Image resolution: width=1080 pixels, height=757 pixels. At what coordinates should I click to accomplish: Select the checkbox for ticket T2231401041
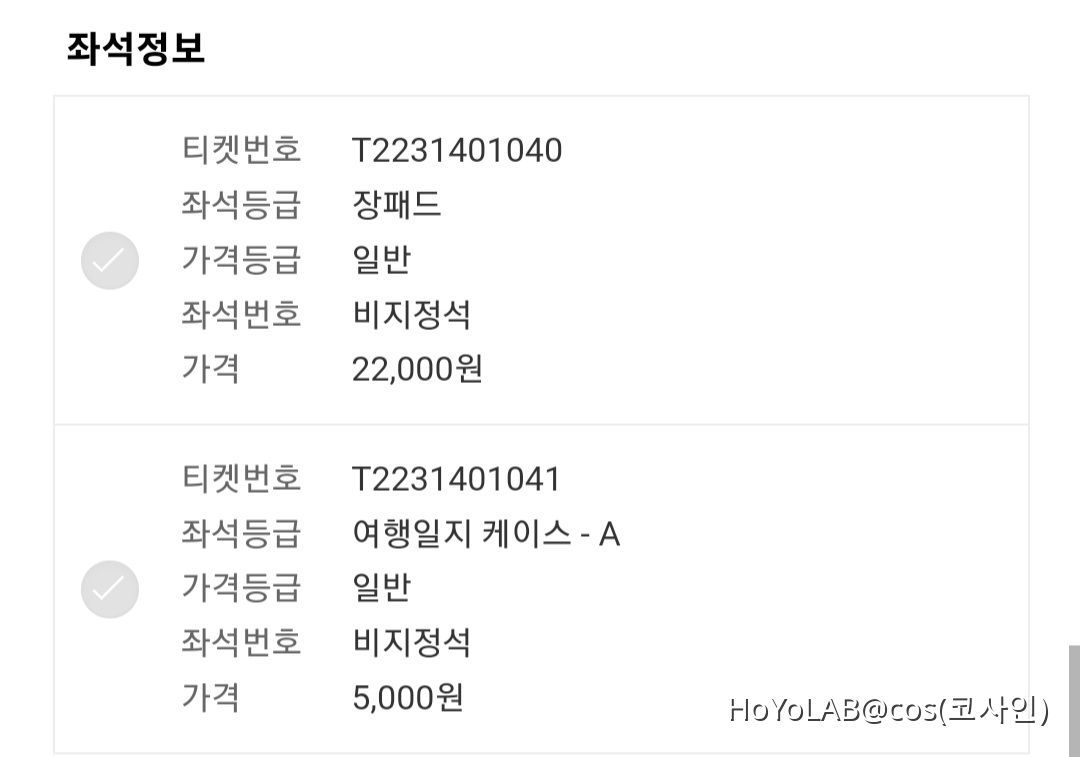coord(110,589)
